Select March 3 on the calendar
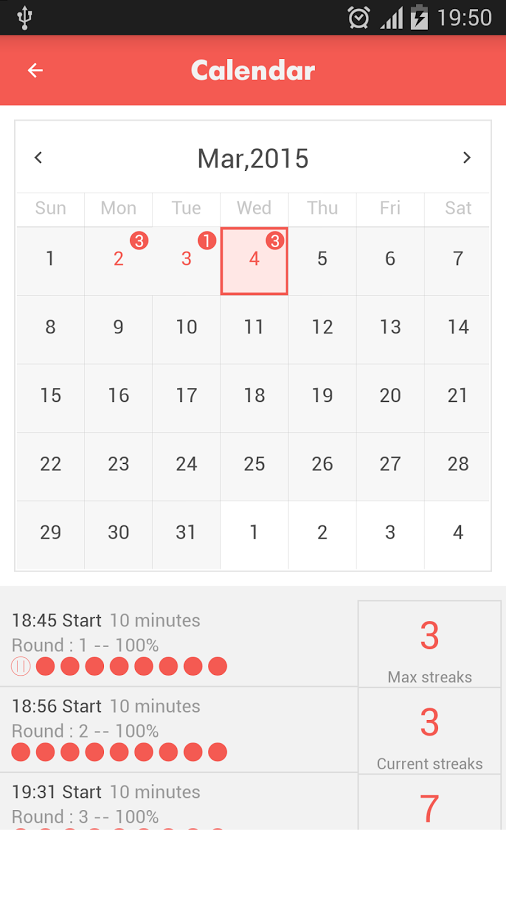506x900 pixels. [x=186, y=261]
